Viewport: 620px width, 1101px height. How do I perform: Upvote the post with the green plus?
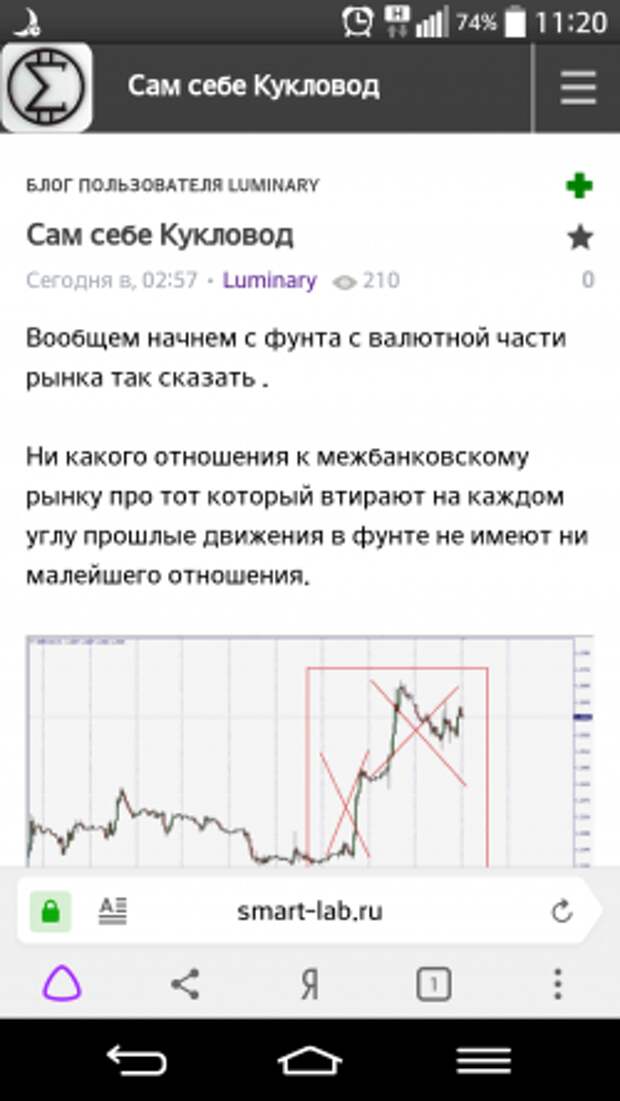pos(579,186)
